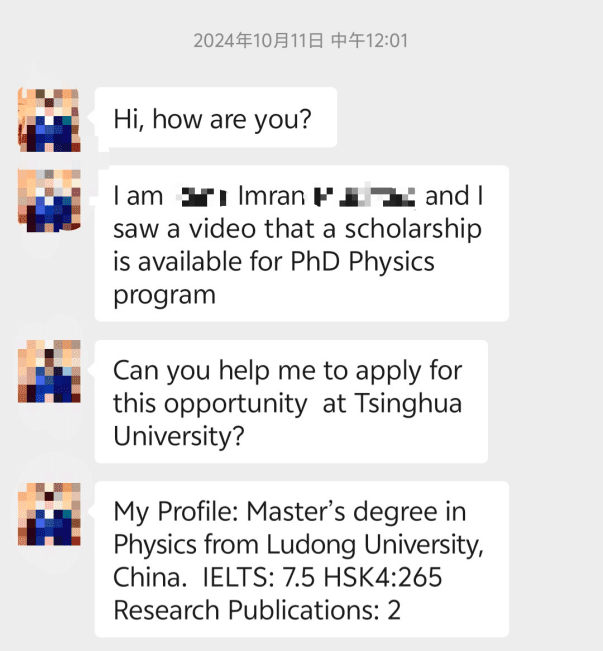View profile from avatar beside the Tsinghua University message
The image size is (603, 651).
(x=47, y=372)
